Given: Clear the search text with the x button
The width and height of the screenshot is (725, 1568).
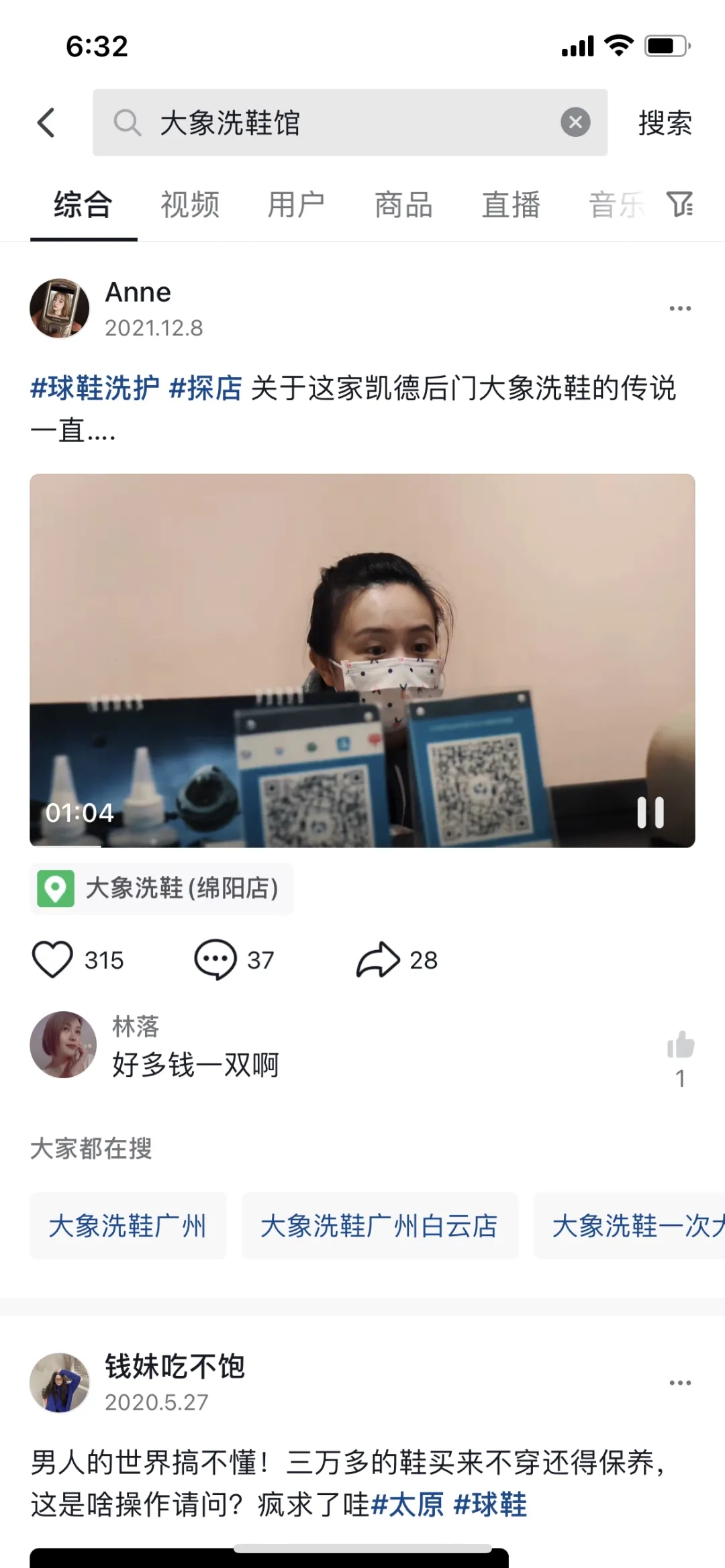Looking at the screenshot, I should [x=575, y=121].
